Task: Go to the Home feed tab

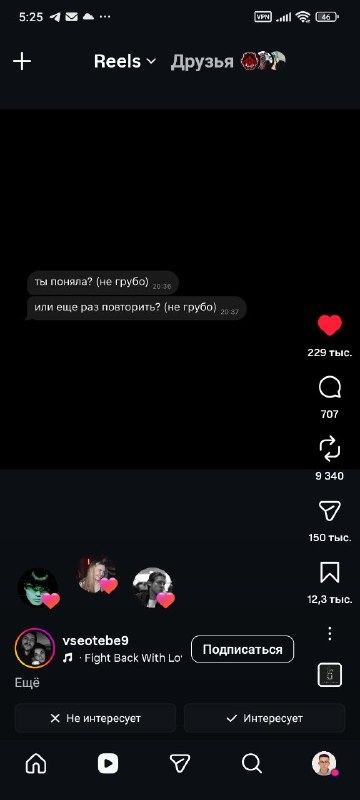Action: [36, 764]
